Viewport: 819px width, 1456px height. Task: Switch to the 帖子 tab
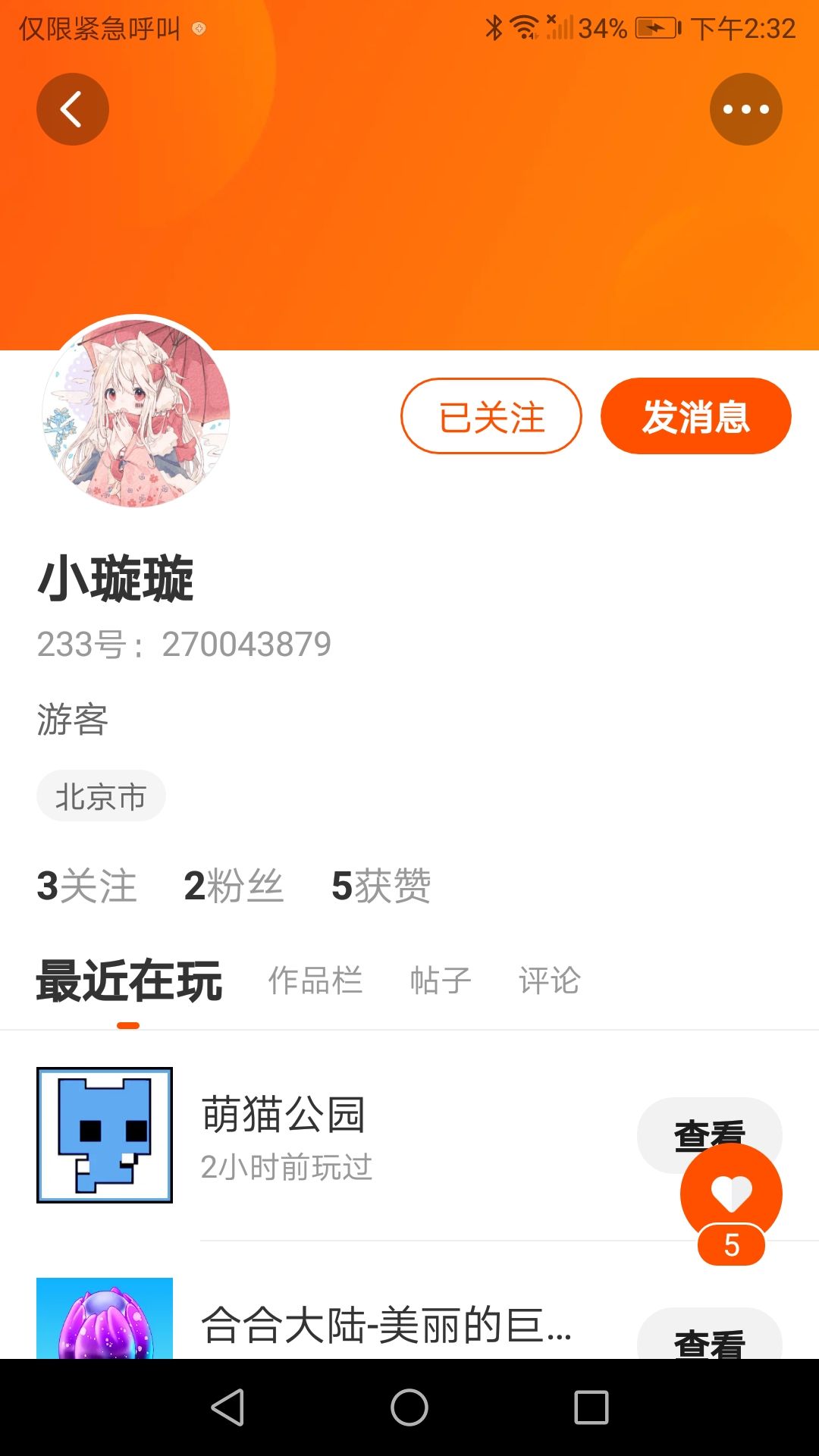coord(441,981)
